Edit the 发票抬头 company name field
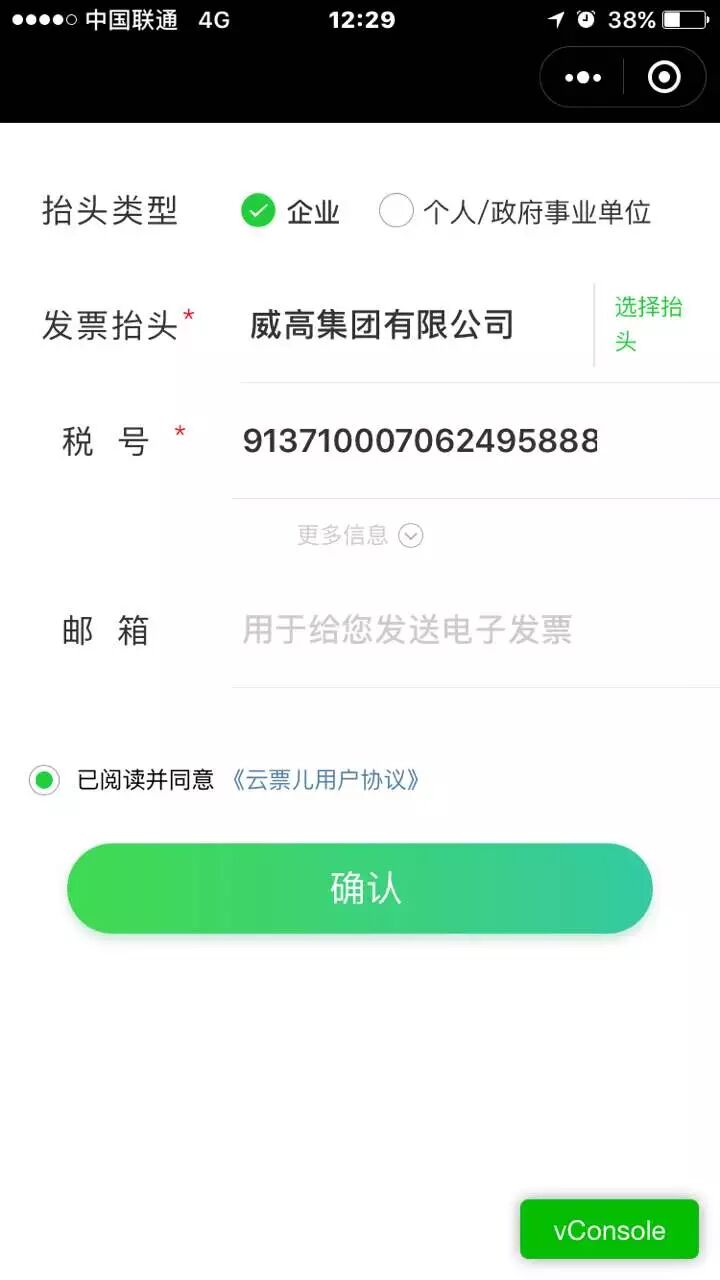Screen dimensions: 720x1280 [x=410, y=325]
